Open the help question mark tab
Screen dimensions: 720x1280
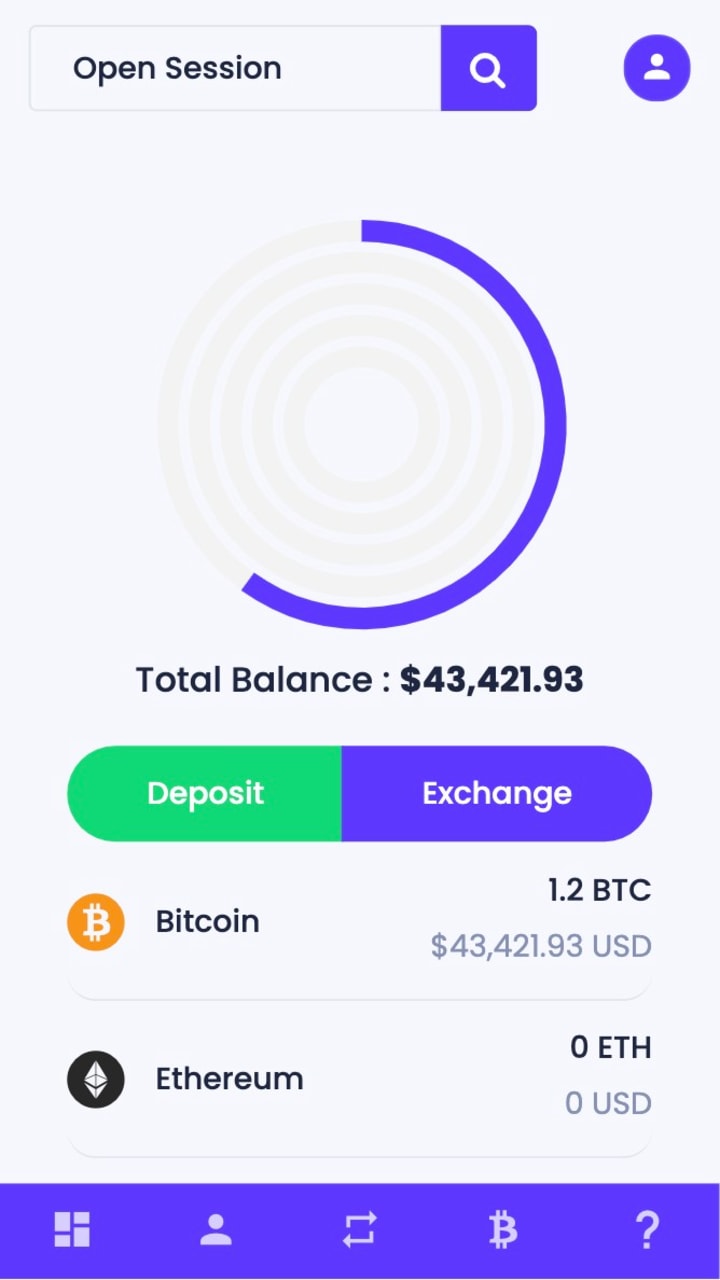[x=647, y=1230]
